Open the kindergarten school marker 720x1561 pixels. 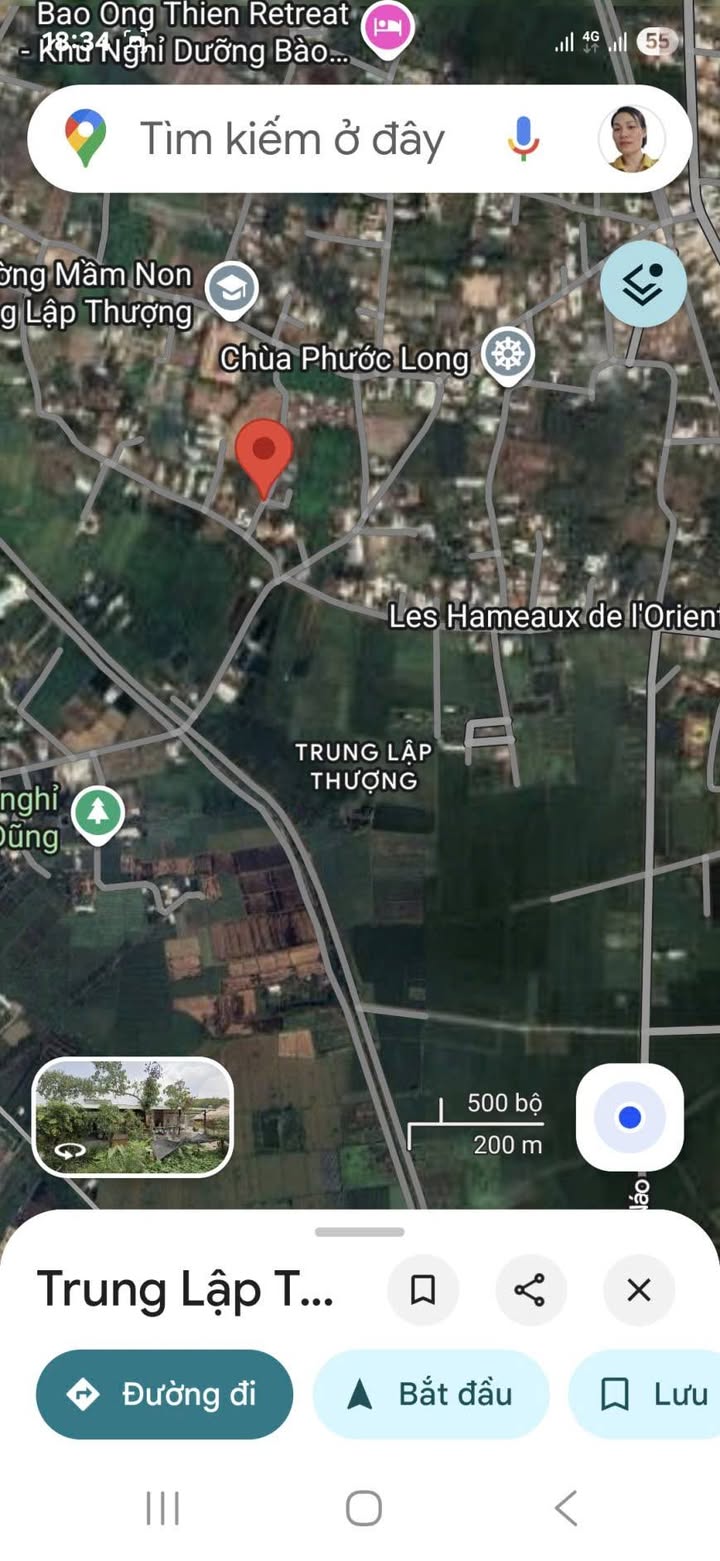pyautogui.click(x=232, y=290)
